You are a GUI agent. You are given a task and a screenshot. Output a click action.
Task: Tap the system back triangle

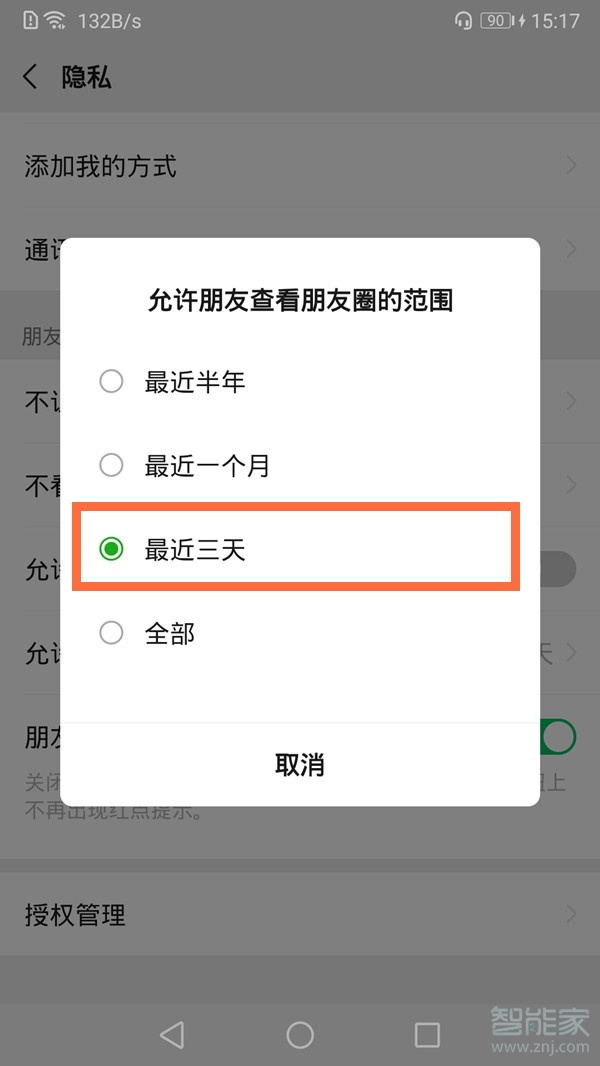pos(172,1034)
